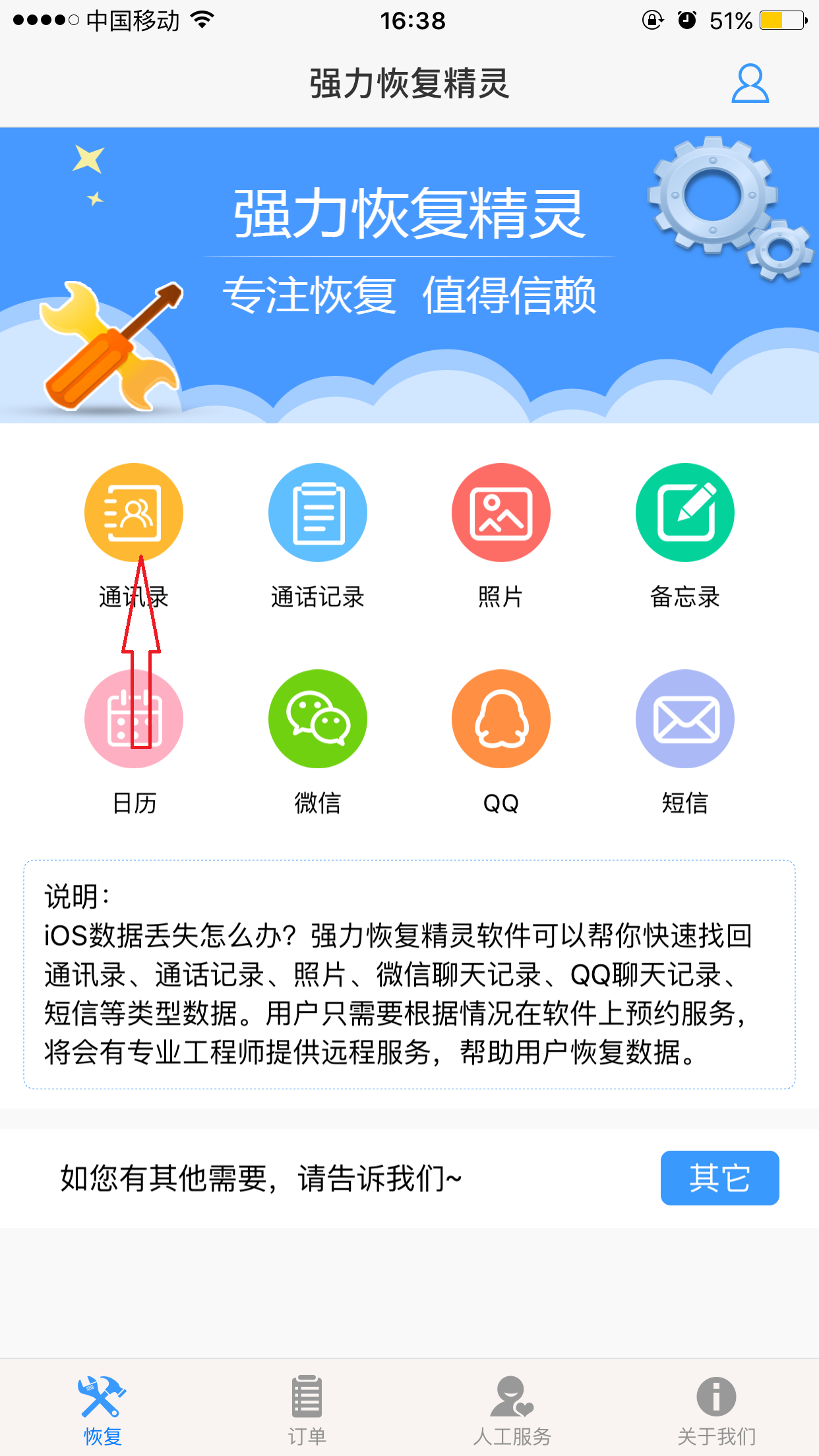Select the 通话记录 call log recovery icon

tap(317, 512)
